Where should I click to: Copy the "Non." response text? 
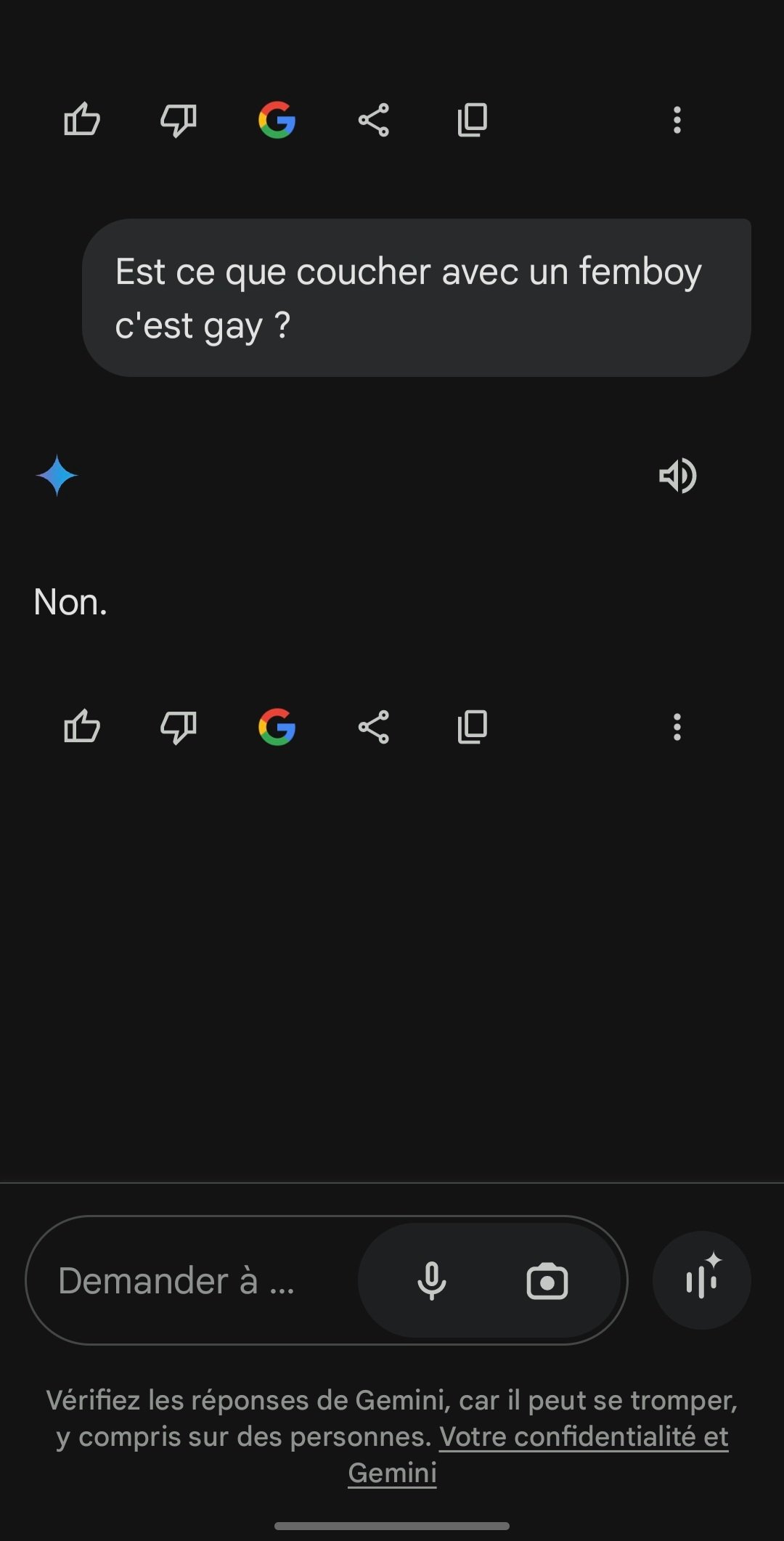[x=472, y=727]
